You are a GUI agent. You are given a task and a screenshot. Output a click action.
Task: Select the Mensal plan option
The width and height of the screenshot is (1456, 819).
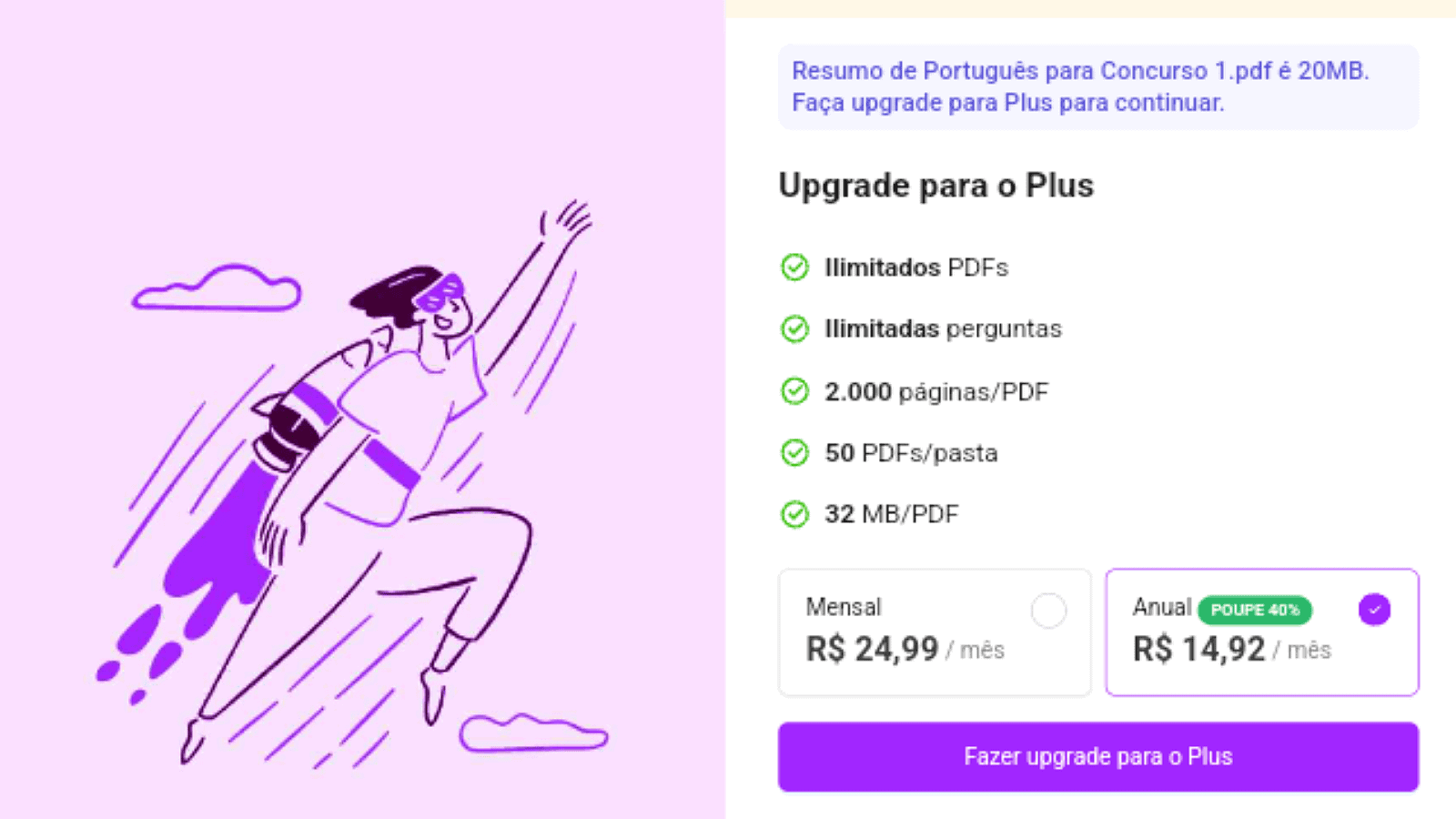935,632
